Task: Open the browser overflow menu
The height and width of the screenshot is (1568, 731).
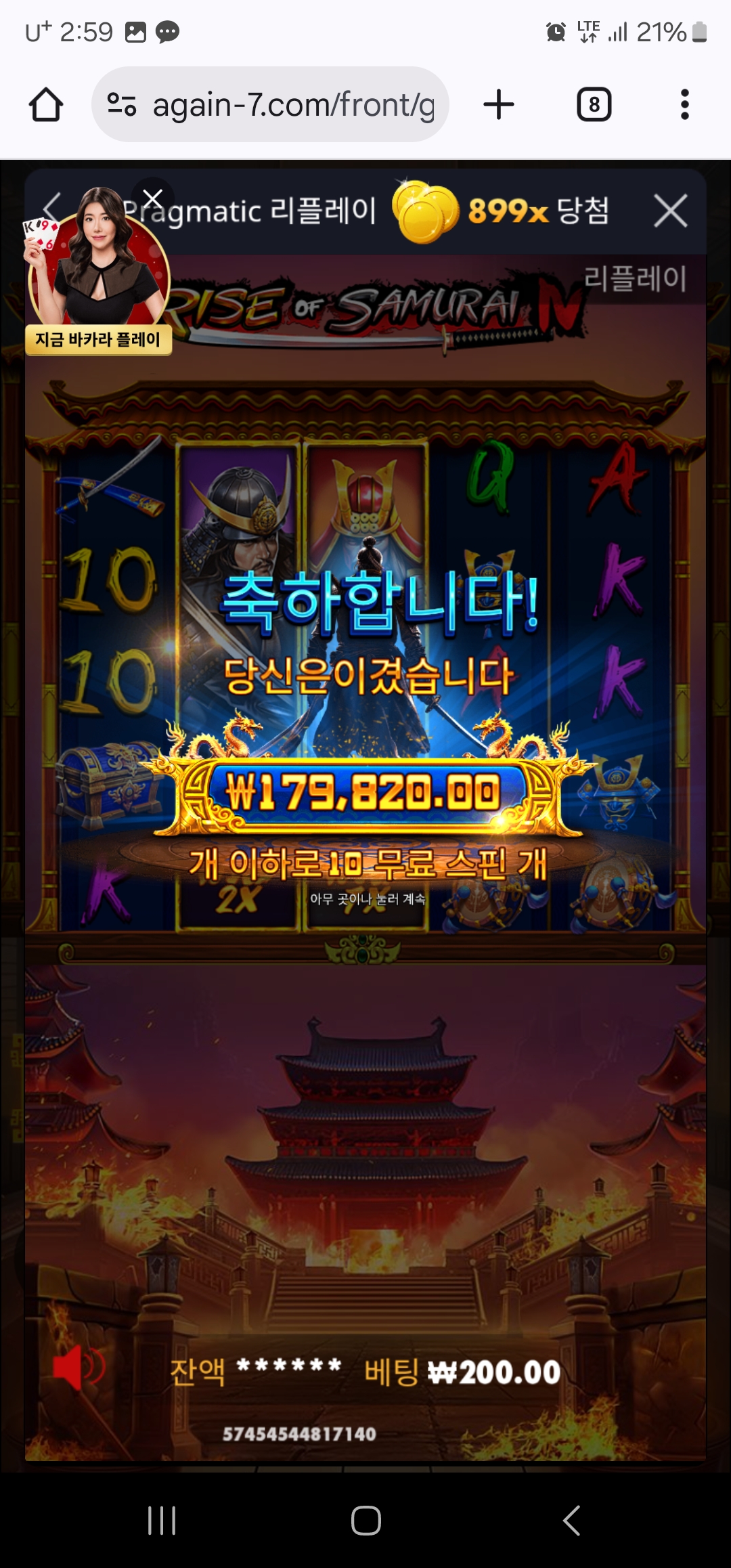Action: point(684,105)
